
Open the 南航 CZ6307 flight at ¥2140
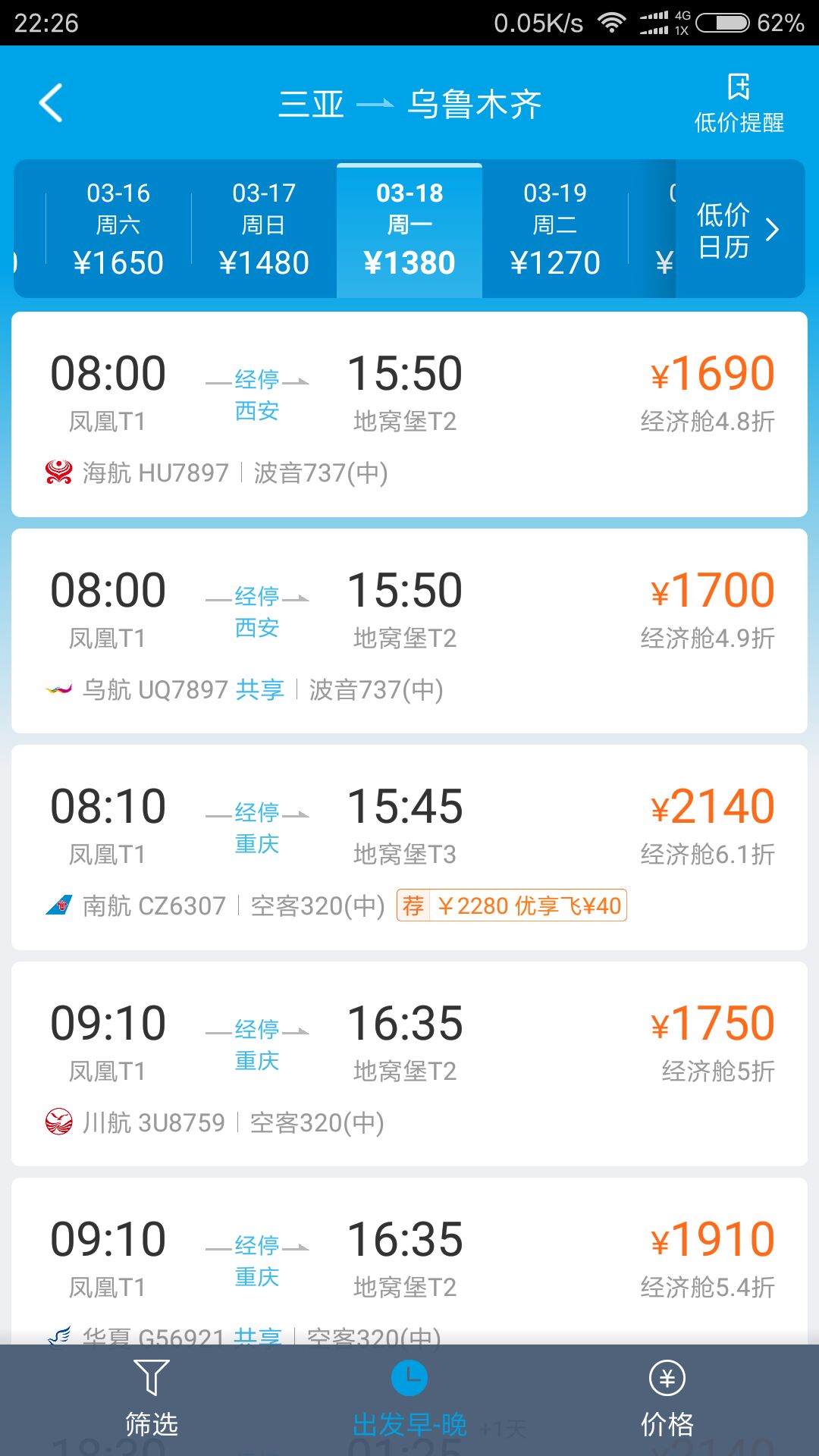(409, 847)
